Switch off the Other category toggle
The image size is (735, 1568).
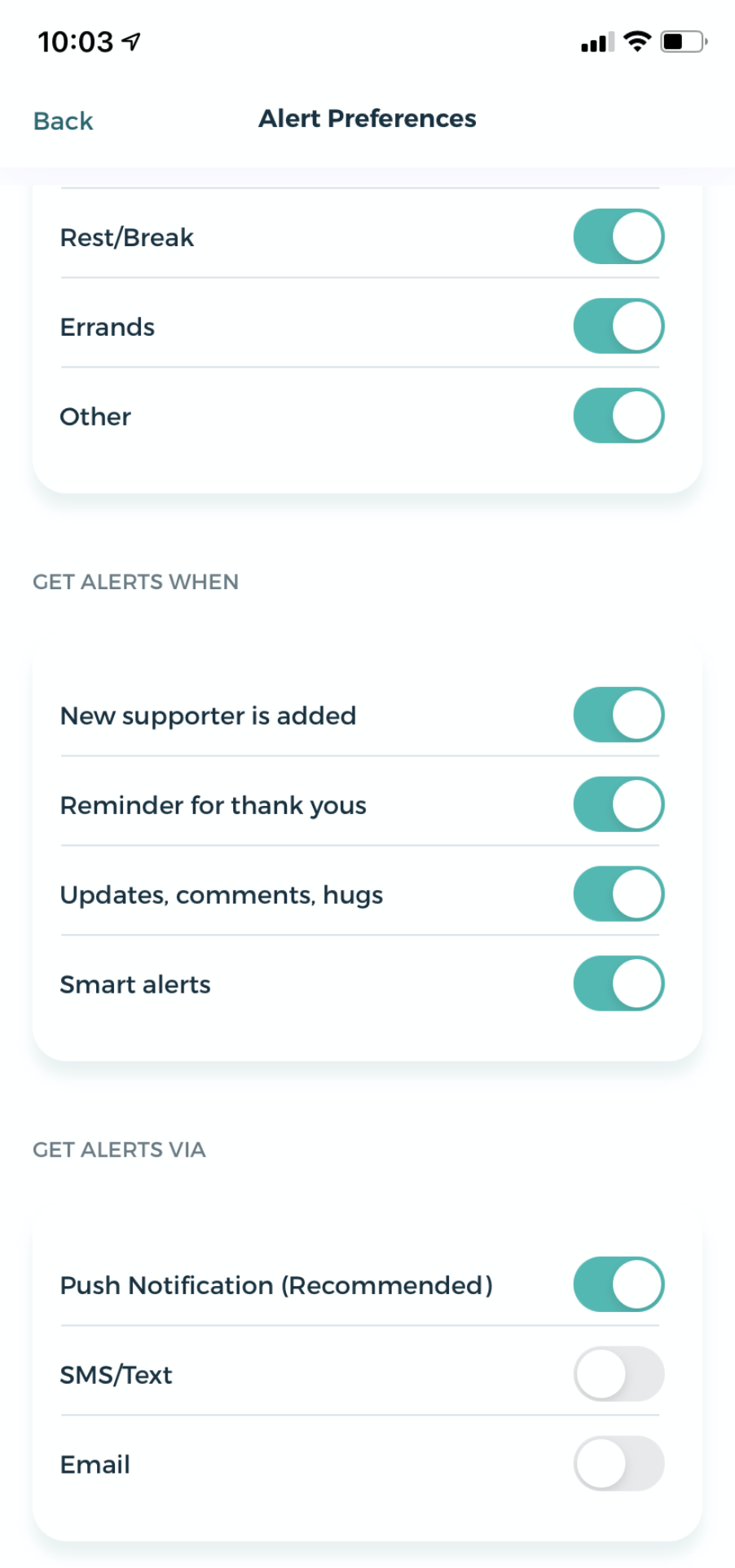pos(618,416)
